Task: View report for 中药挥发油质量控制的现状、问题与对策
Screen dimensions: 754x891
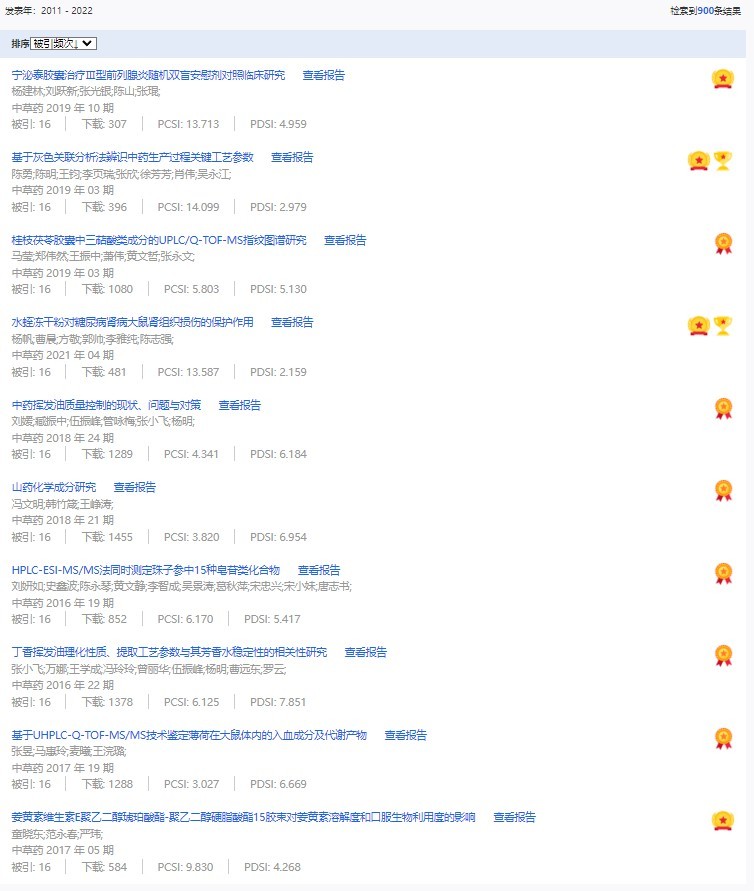Action: pyautogui.click(x=240, y=405)
